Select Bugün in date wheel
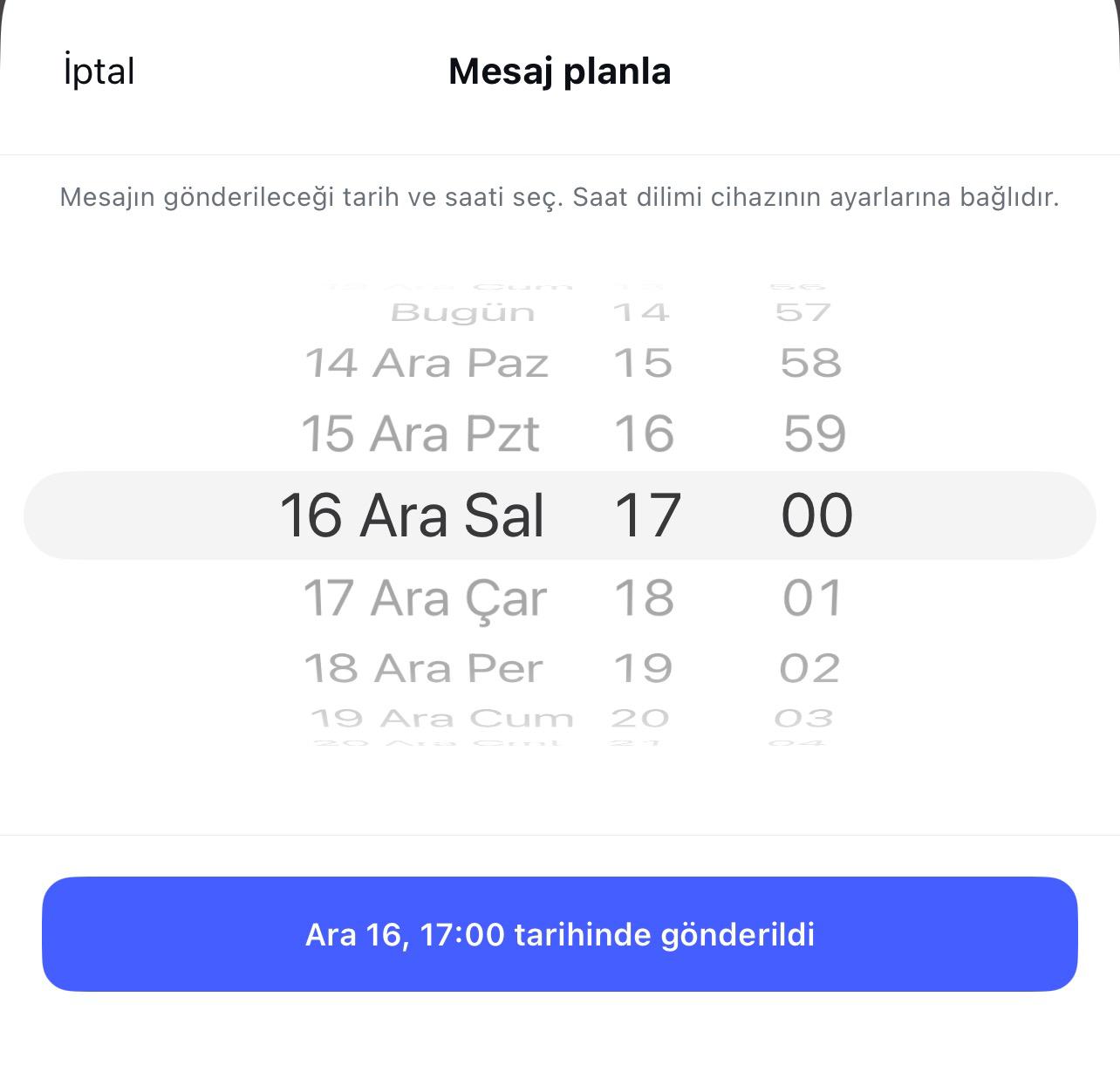 (462, 312)
